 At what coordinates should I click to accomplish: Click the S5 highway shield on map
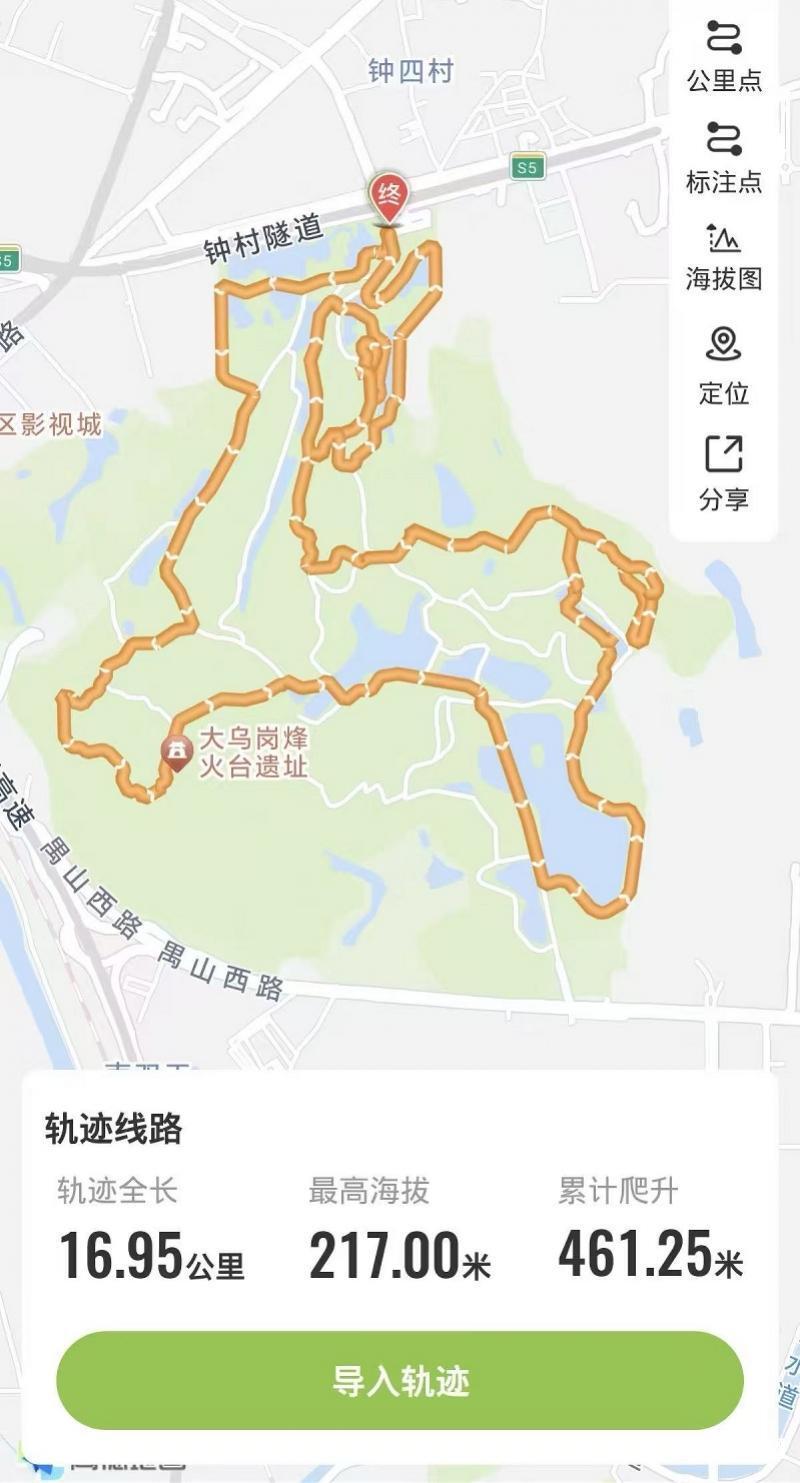[527, 168]
